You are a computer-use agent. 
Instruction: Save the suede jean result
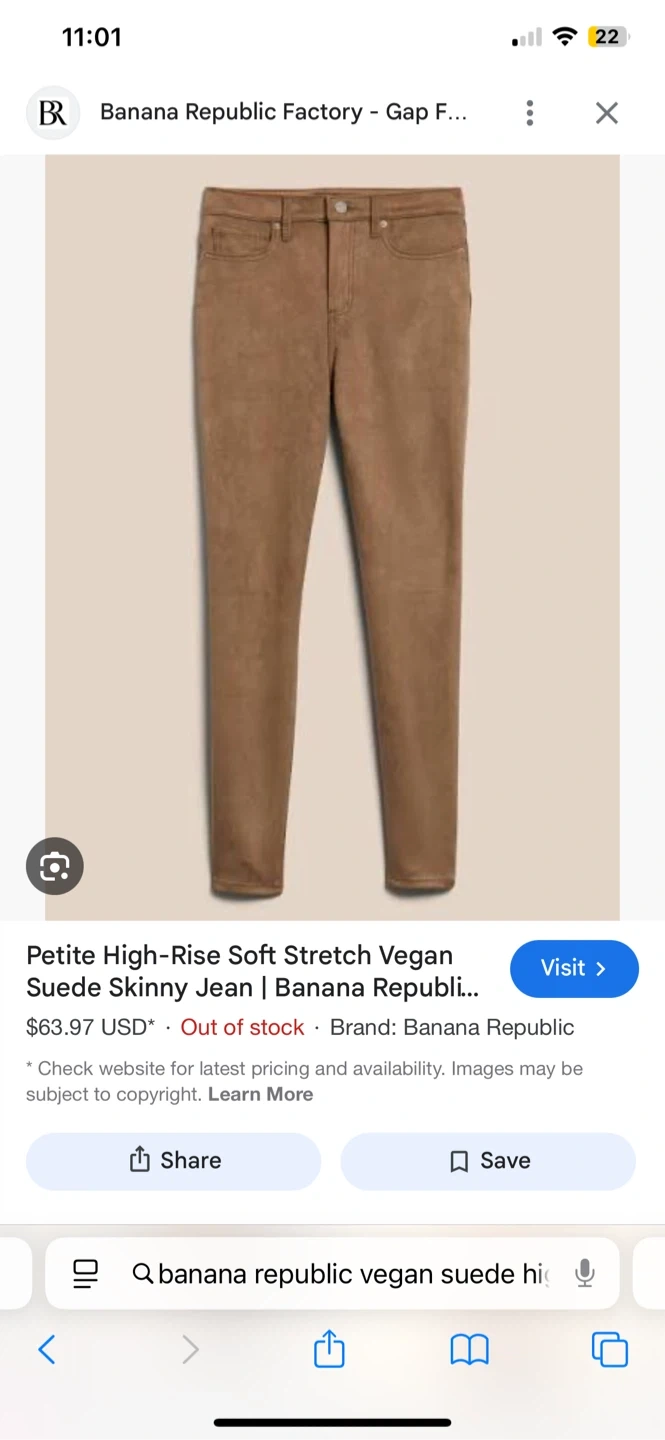(488, 1161)
